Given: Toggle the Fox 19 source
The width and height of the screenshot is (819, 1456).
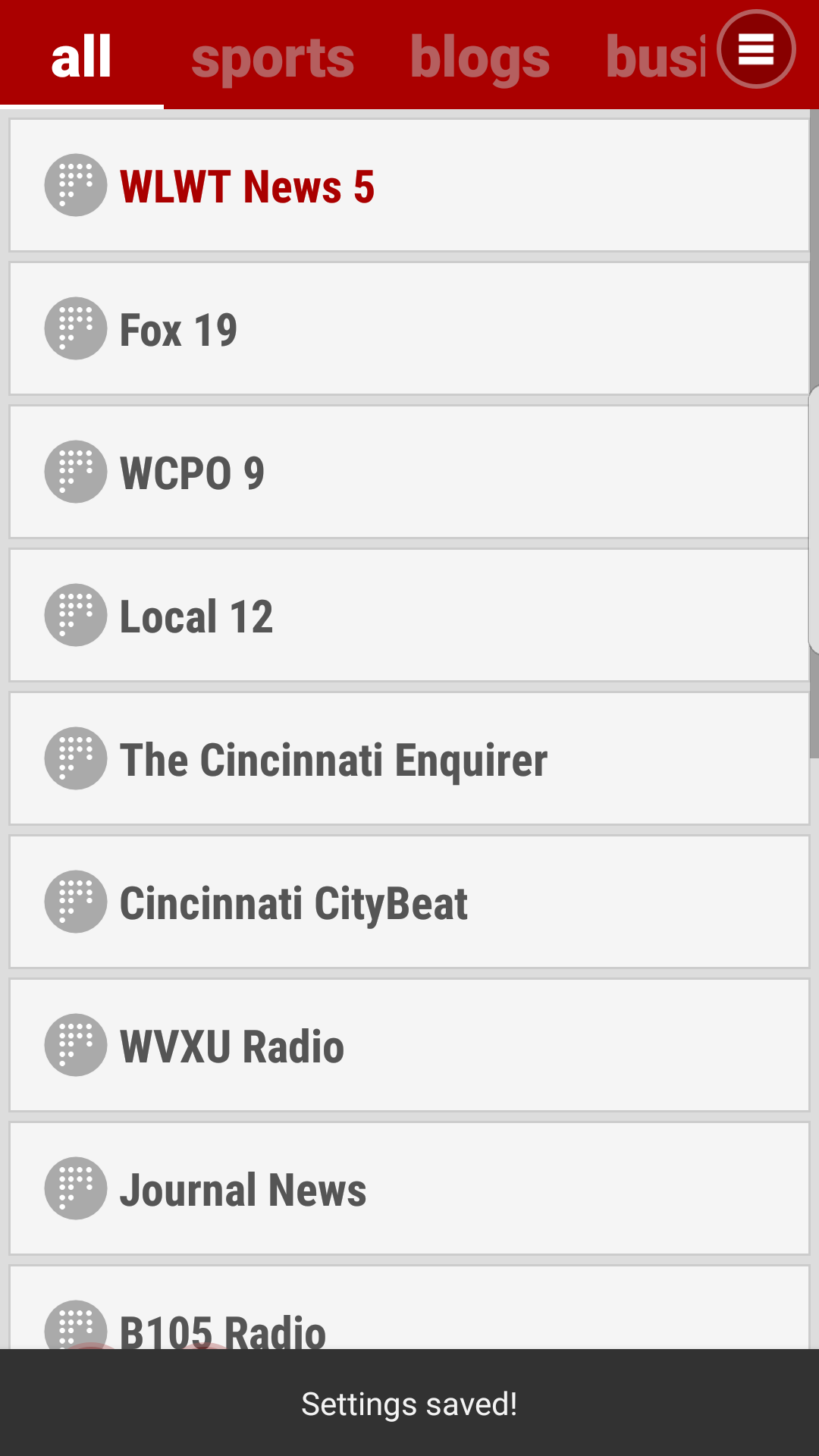Looking at the screenshot, I should tap(409, 328).
